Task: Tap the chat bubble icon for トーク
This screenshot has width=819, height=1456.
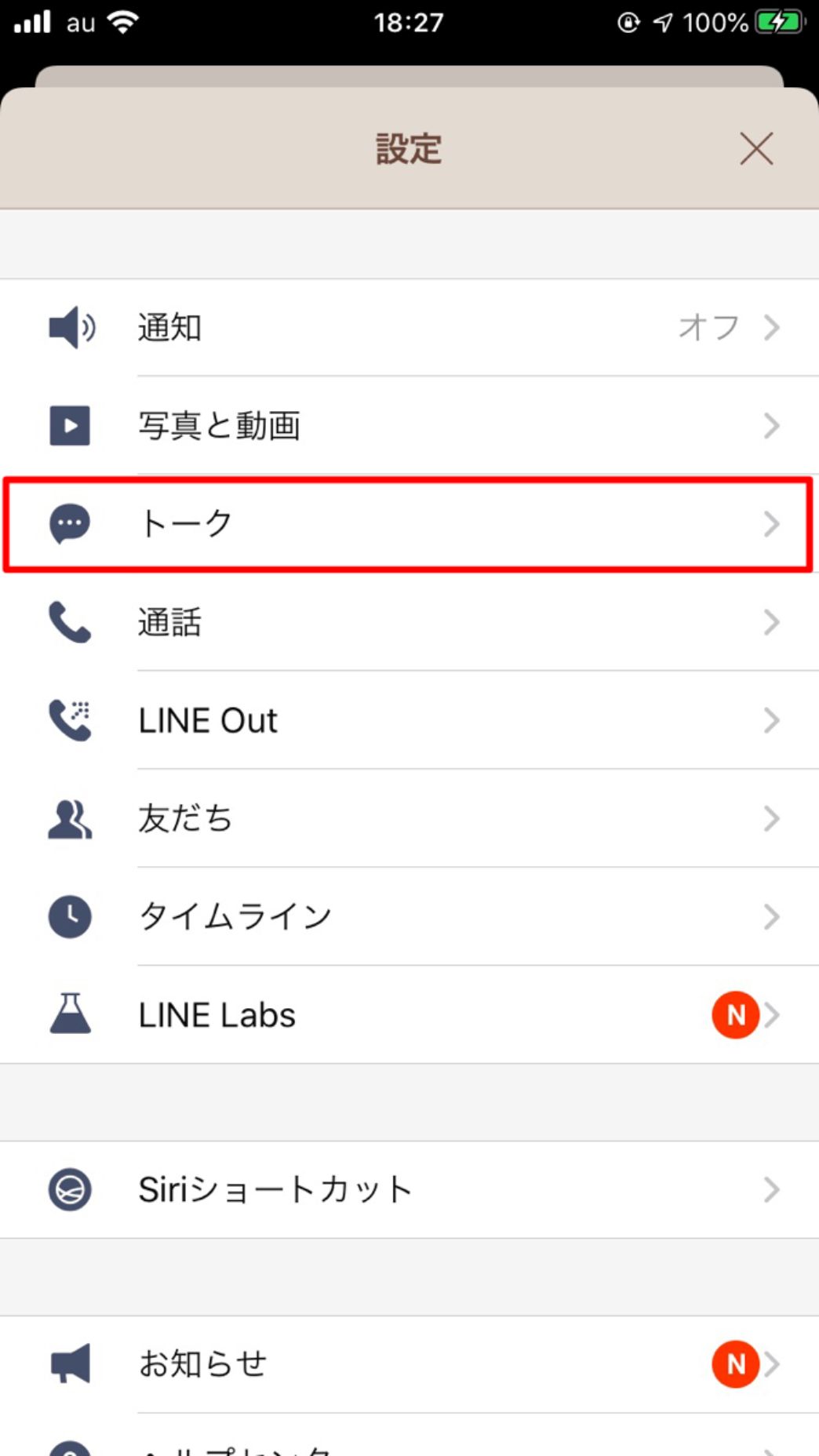Action: click(x=70, y=524)
